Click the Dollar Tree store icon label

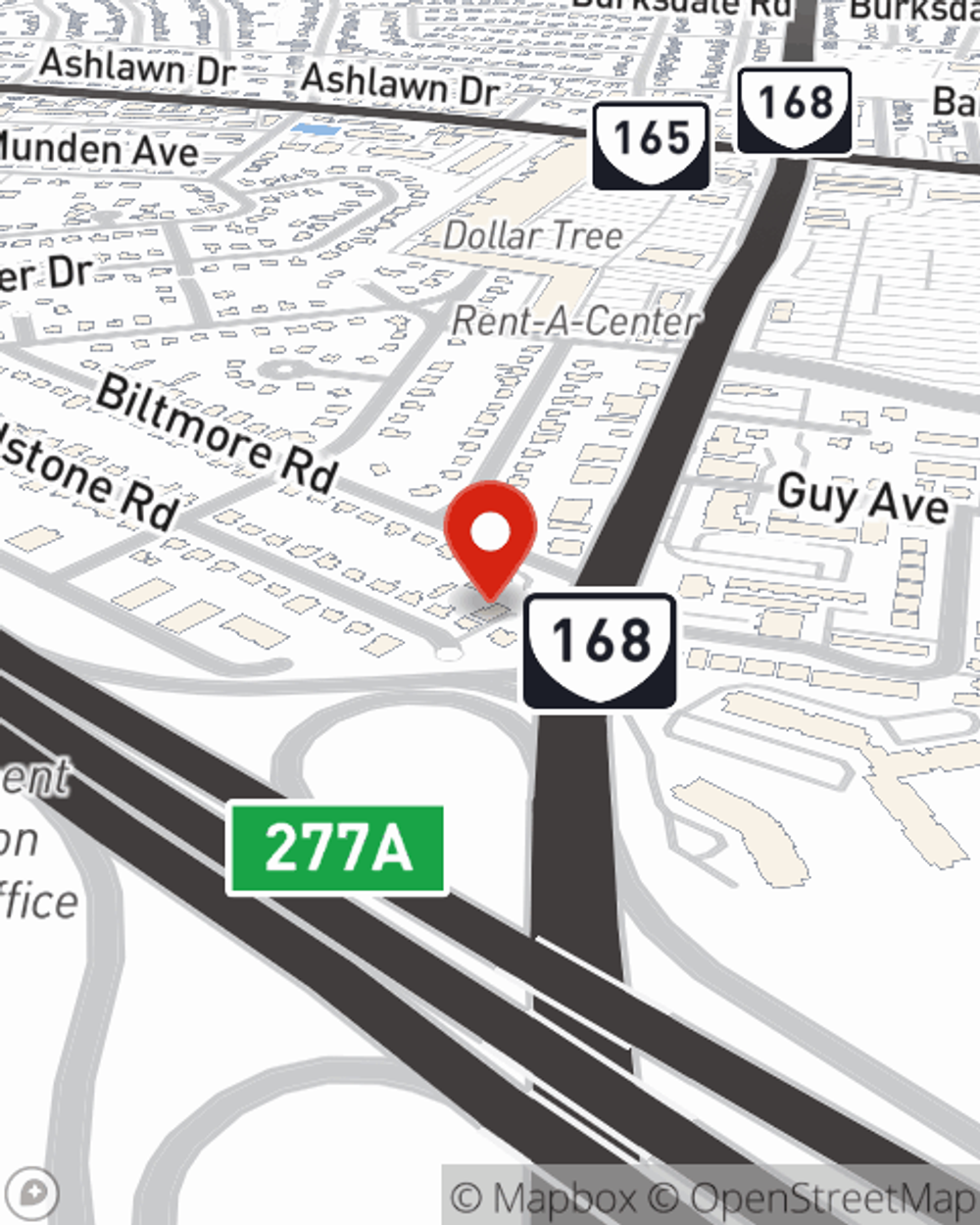(x=532, y=235)
